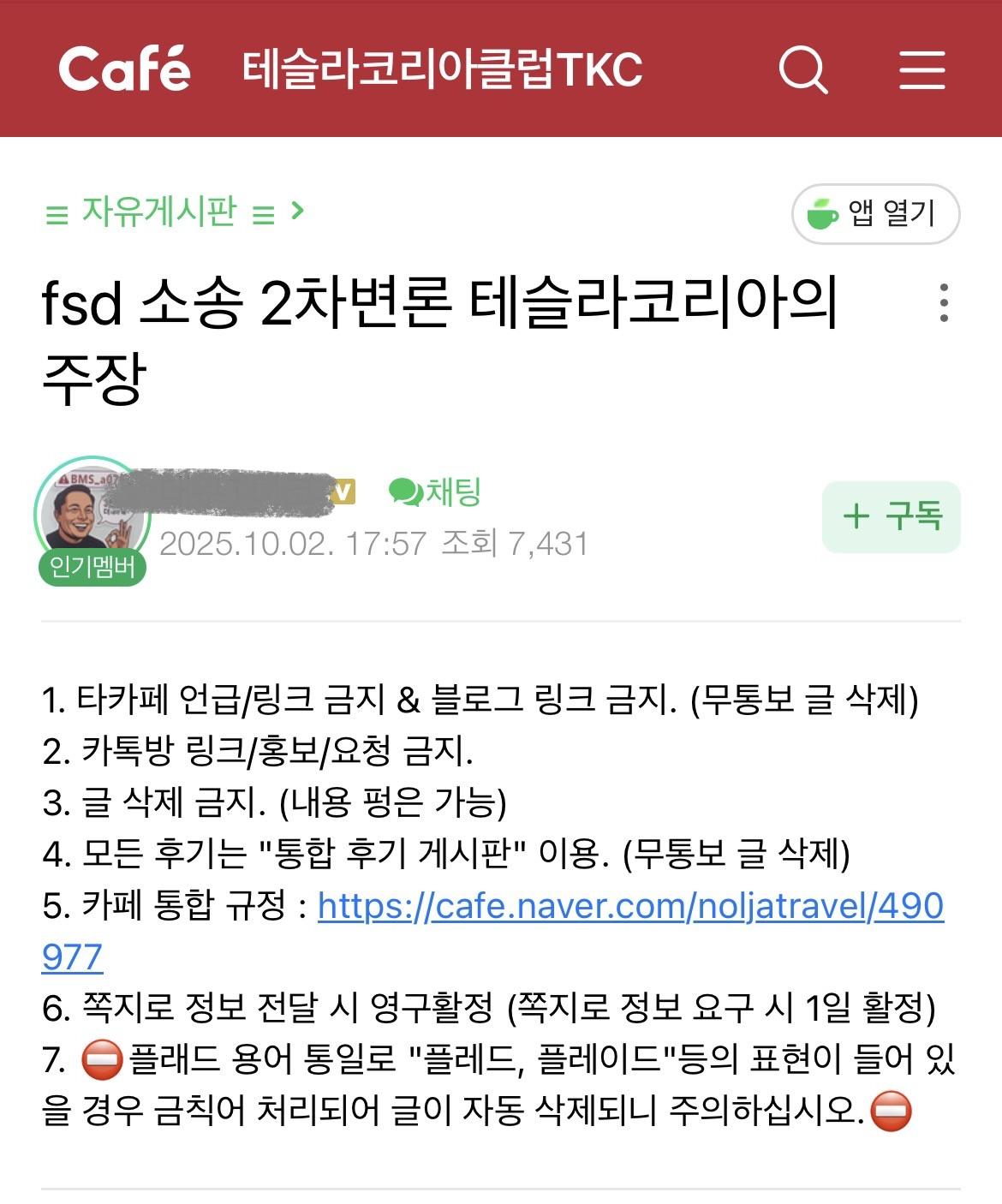1002x1204 pixels.
Task: Start 채팅 with the author
Action: (x=435, y=492)
